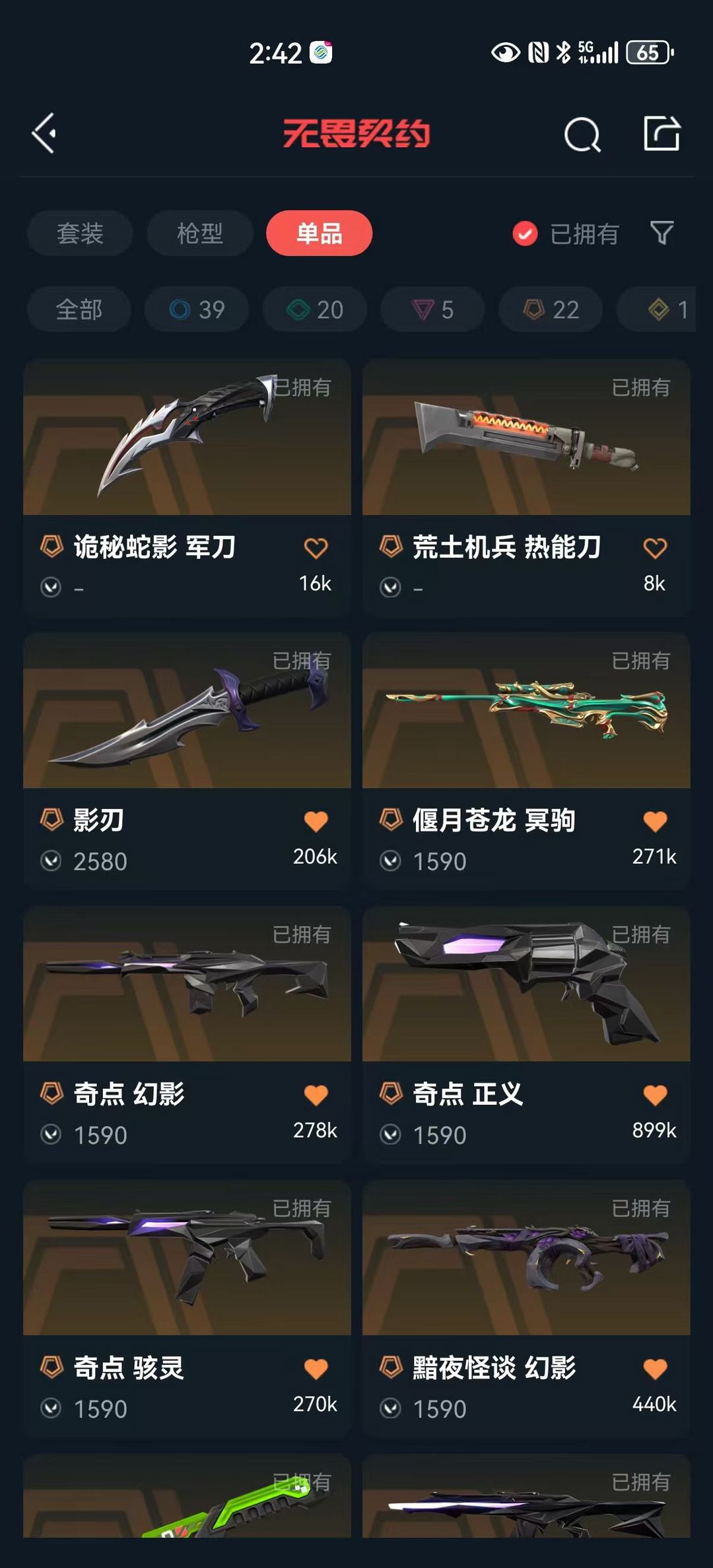Open the funnel filter icon

click(662, 233)
